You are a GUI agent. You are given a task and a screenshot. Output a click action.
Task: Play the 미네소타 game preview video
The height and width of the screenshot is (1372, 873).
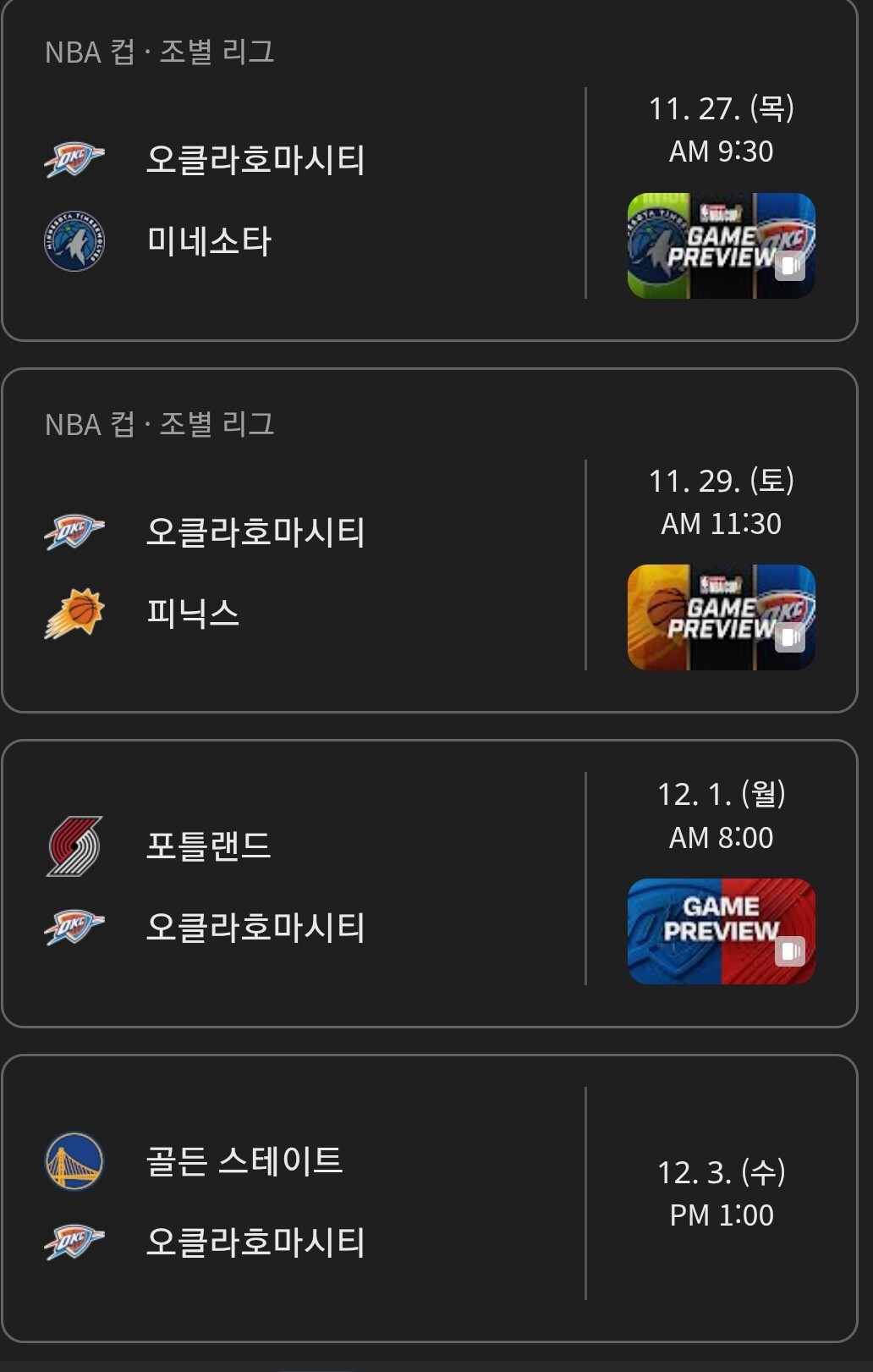point(721,245)
